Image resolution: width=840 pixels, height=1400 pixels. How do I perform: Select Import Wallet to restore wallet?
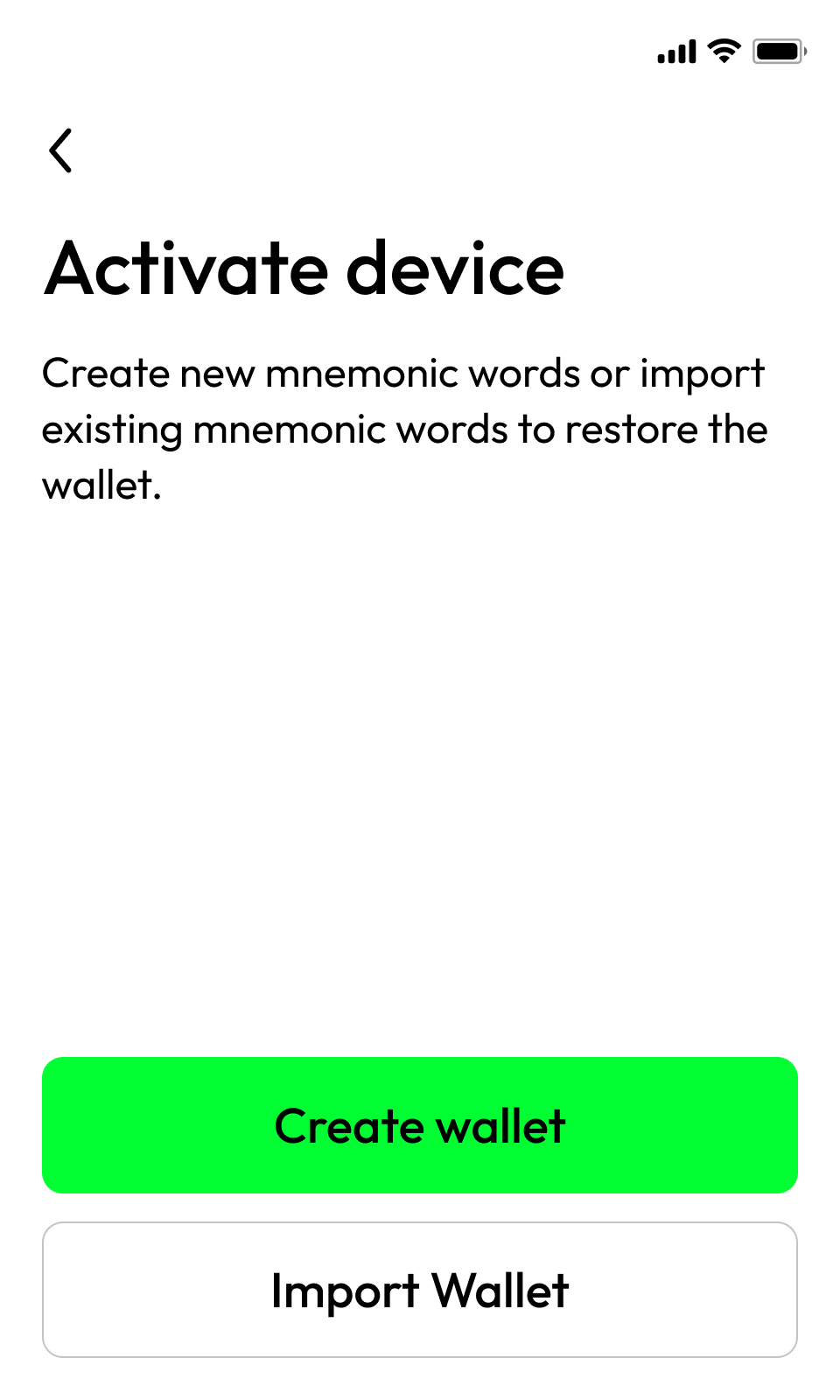[x=420, y=1290]
